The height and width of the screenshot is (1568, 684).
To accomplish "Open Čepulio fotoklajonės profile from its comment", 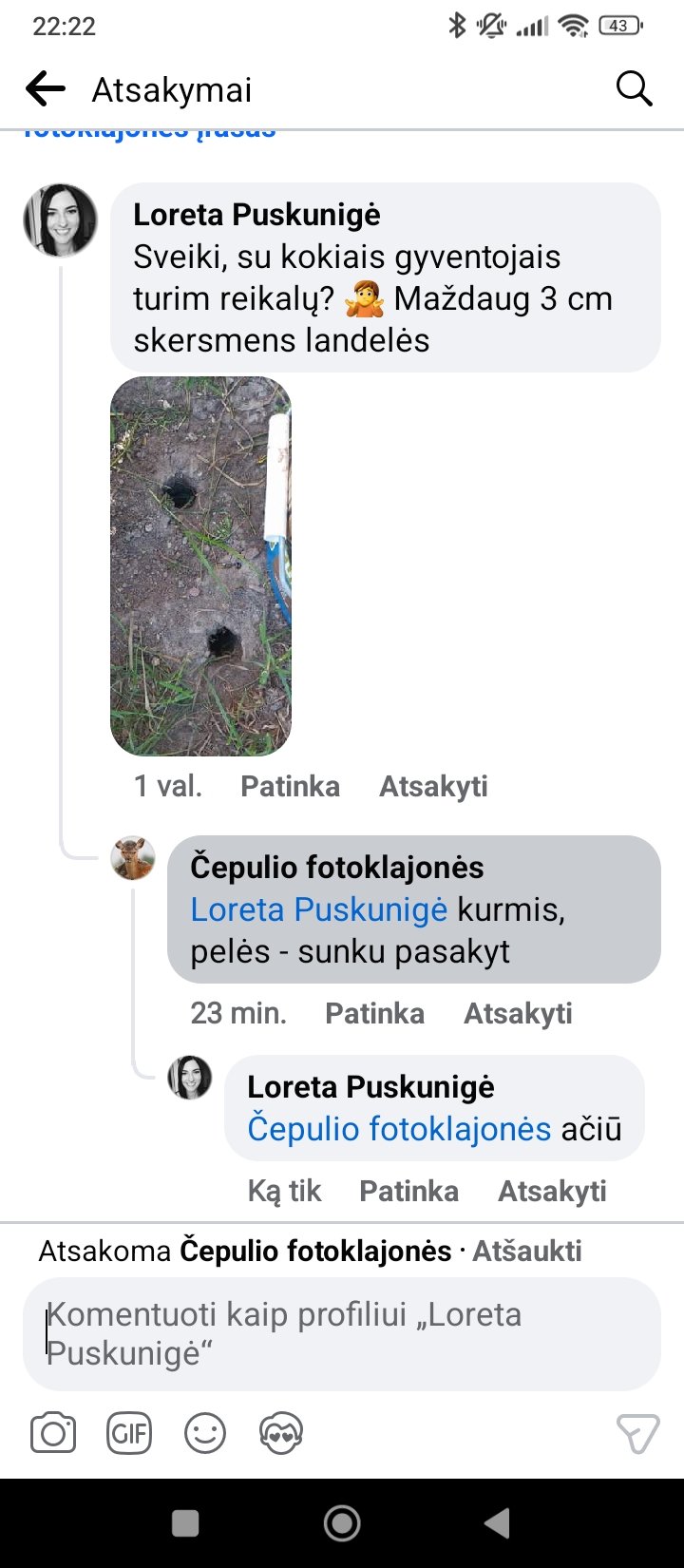I will click(337, 867).
